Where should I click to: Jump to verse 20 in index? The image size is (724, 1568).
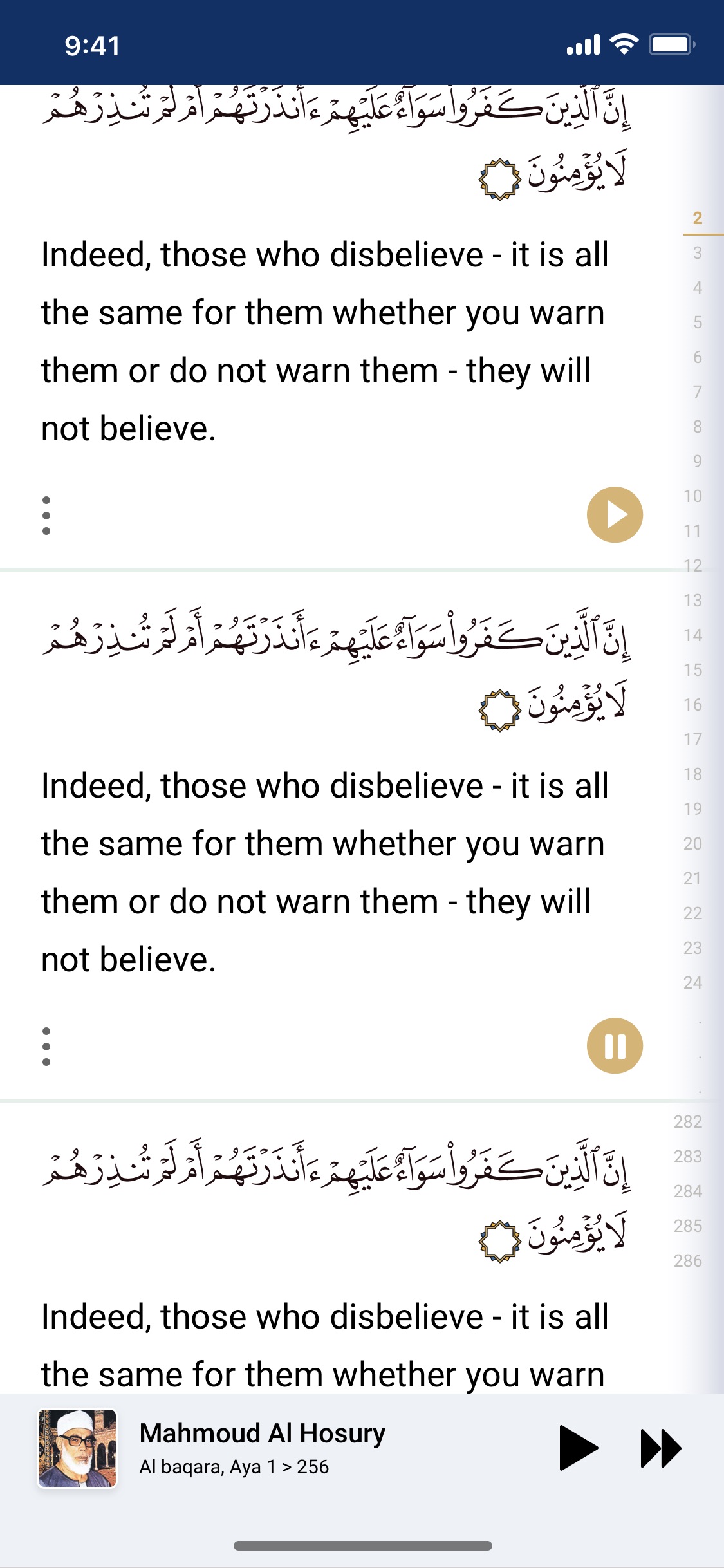click(x=692, y=844)
